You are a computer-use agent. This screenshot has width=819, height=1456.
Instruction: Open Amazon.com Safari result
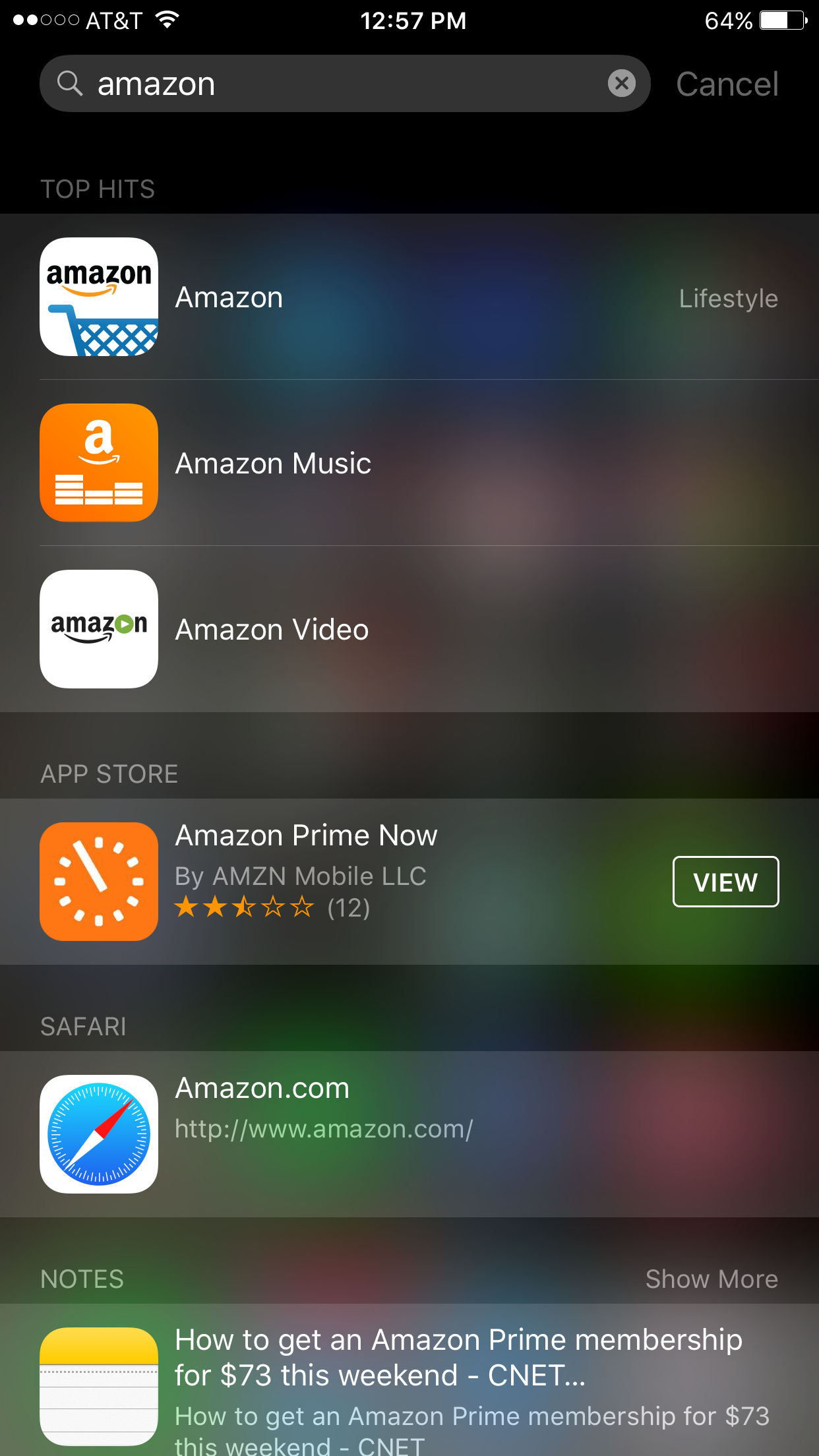click(x=409, y=1134)
